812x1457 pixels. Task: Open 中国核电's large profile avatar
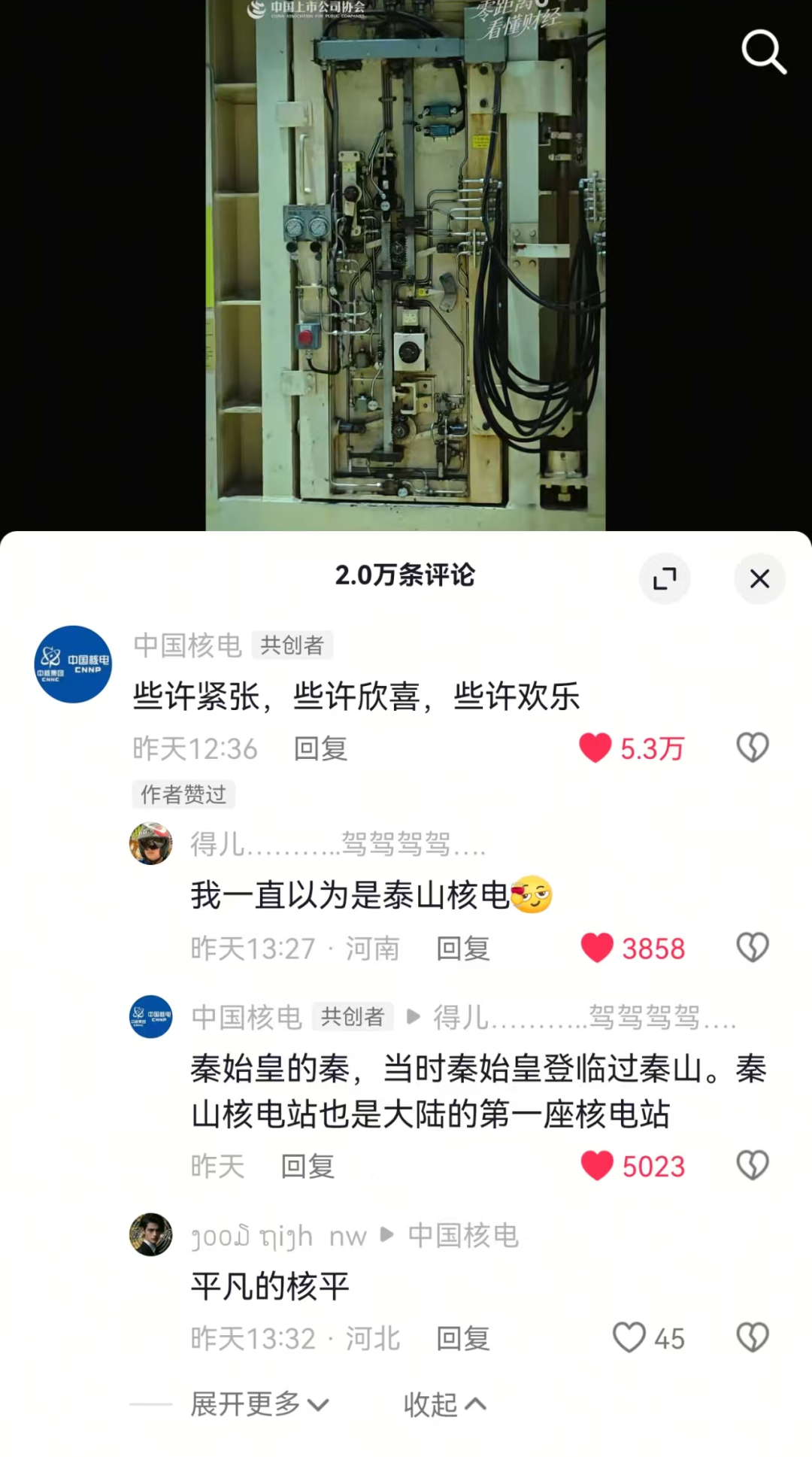click(x=74, y=664)
